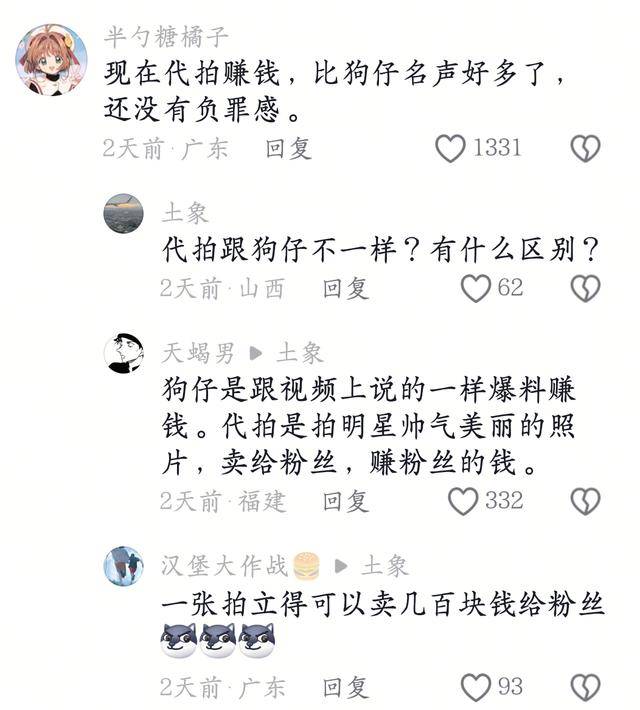Viewport: 640px width, 710px height.
Task: Like 土象's reply about 代拍跟狗仔
Action: pos(475,288)
